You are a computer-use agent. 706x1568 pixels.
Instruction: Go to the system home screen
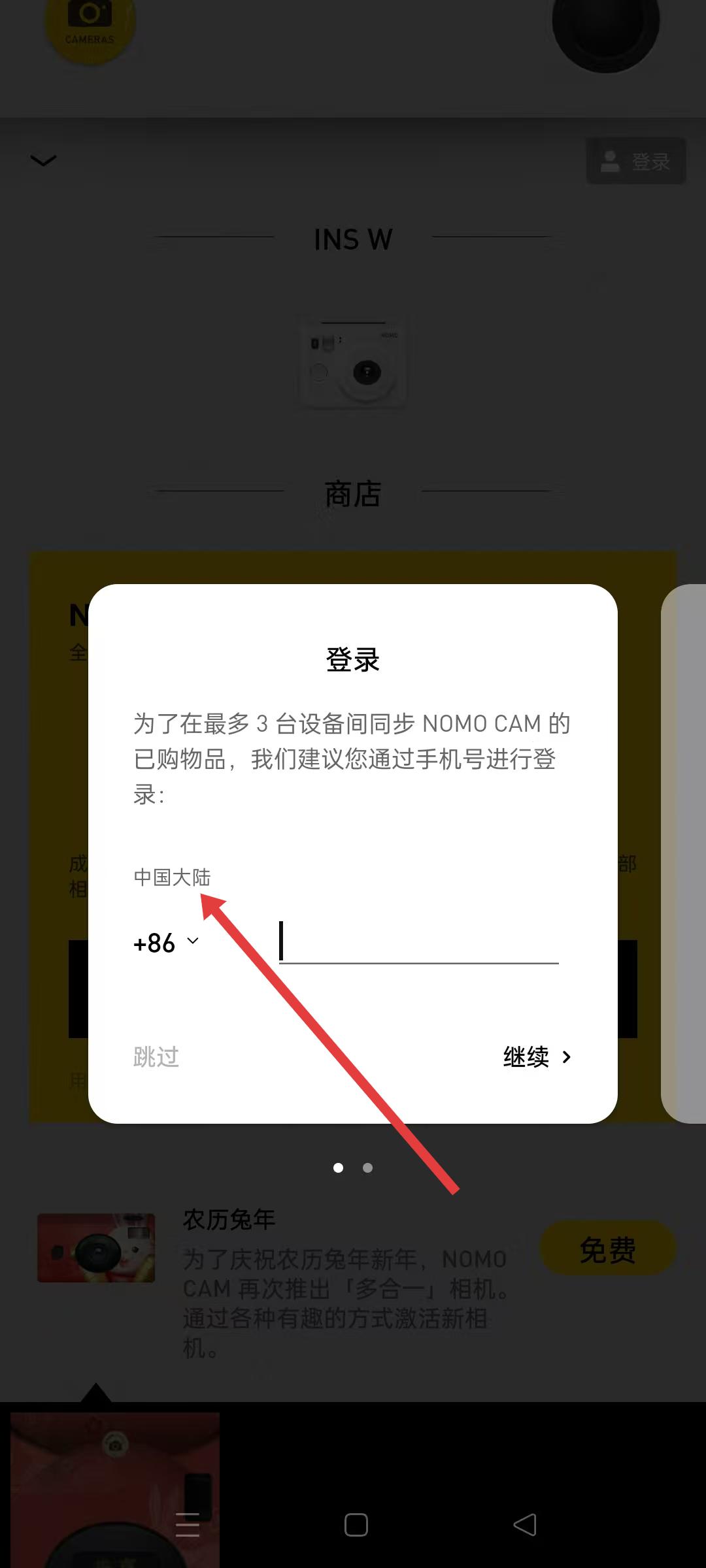click(x=356, y=1525)
